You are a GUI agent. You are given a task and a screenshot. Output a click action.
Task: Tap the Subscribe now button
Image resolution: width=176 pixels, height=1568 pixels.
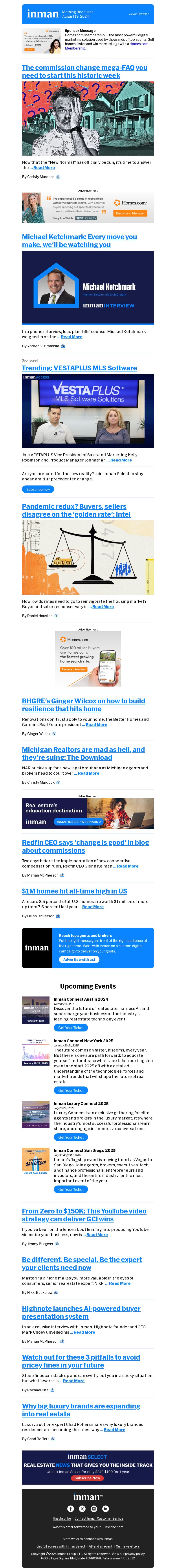coord(38,489)
